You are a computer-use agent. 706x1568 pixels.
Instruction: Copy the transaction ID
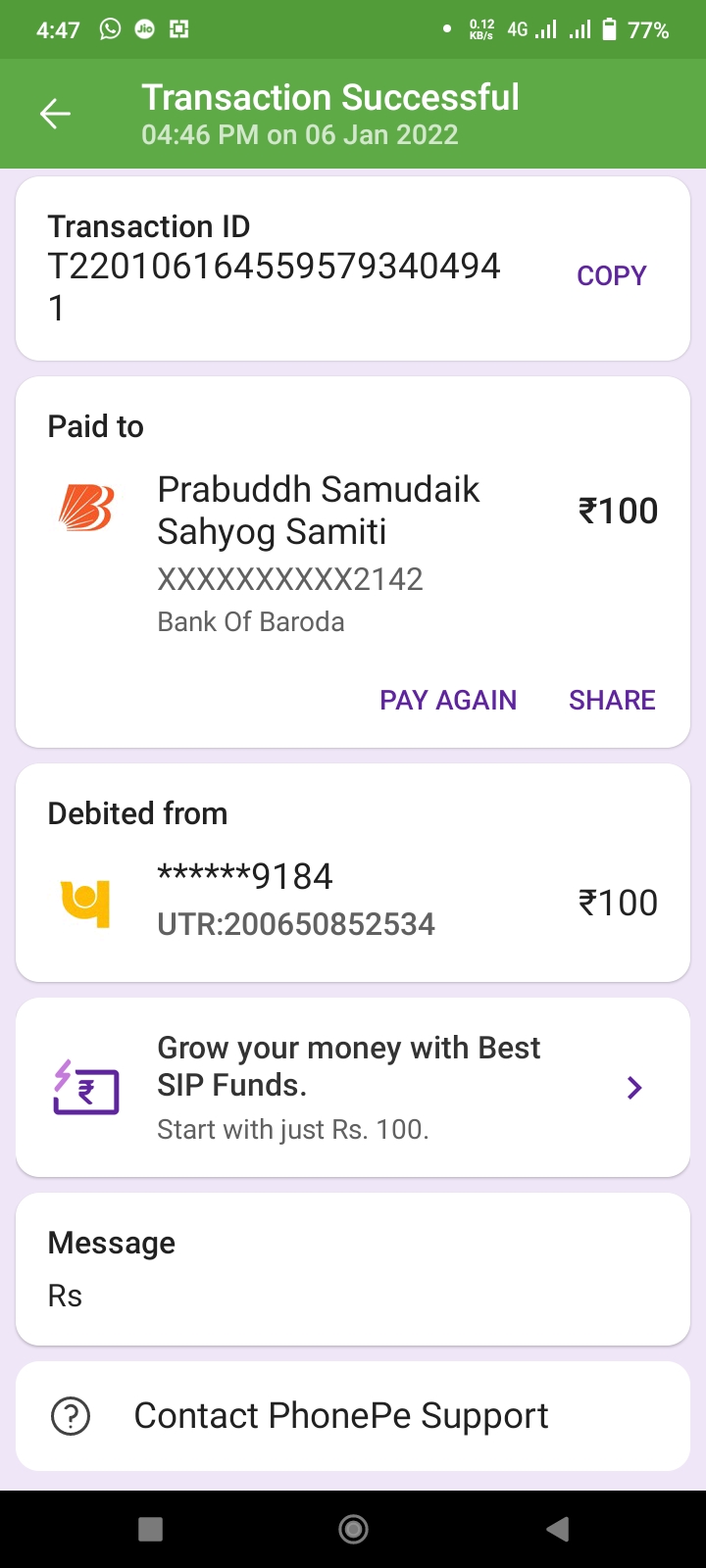point(611,276)
